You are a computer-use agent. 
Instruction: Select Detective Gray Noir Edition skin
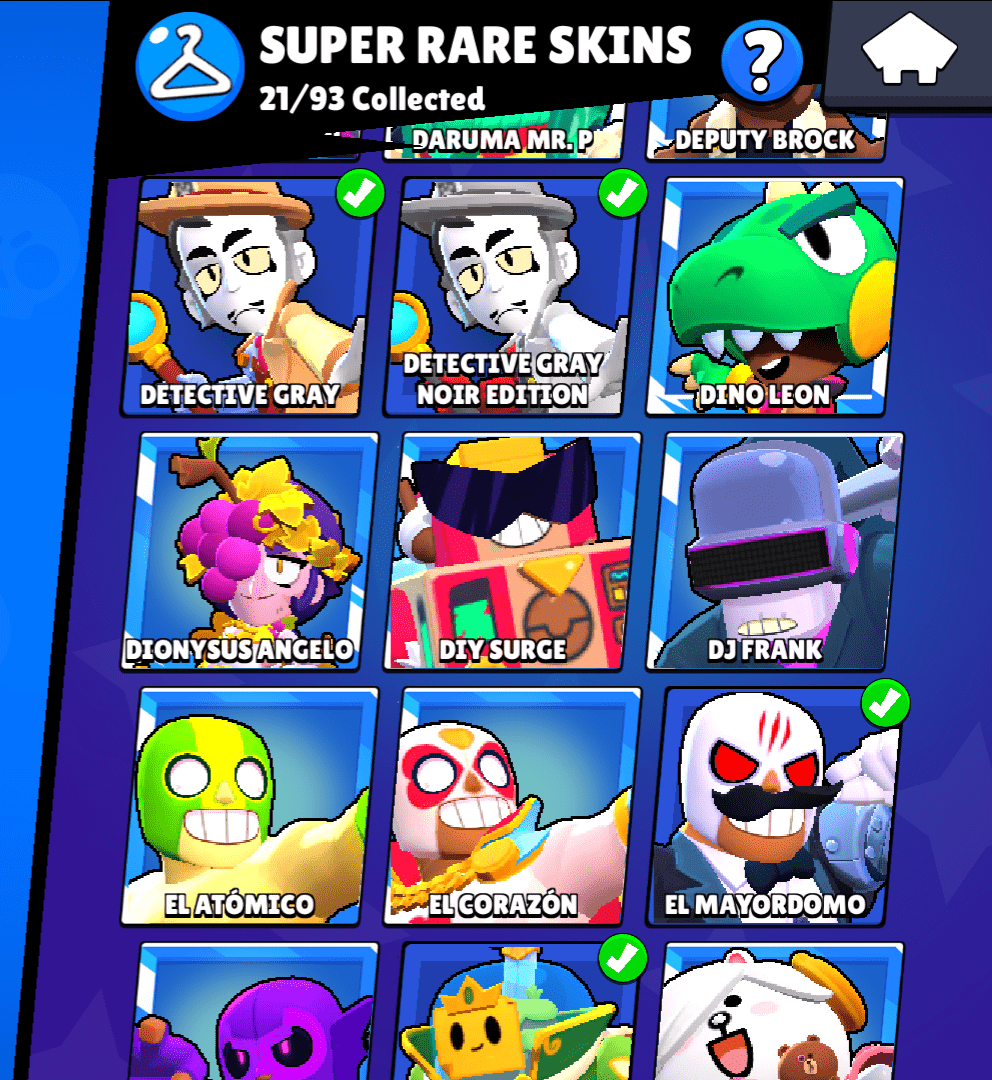click(513, 297)
